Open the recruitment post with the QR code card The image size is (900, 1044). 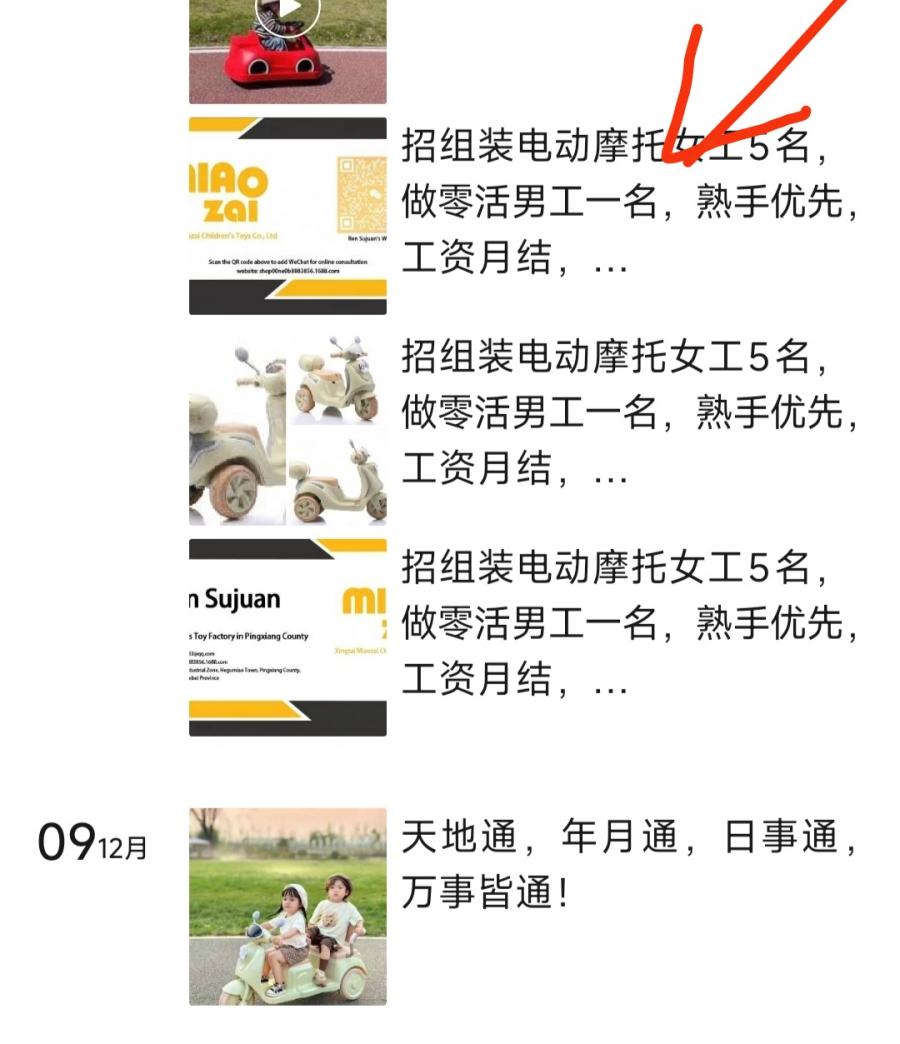tap(288, 216)
